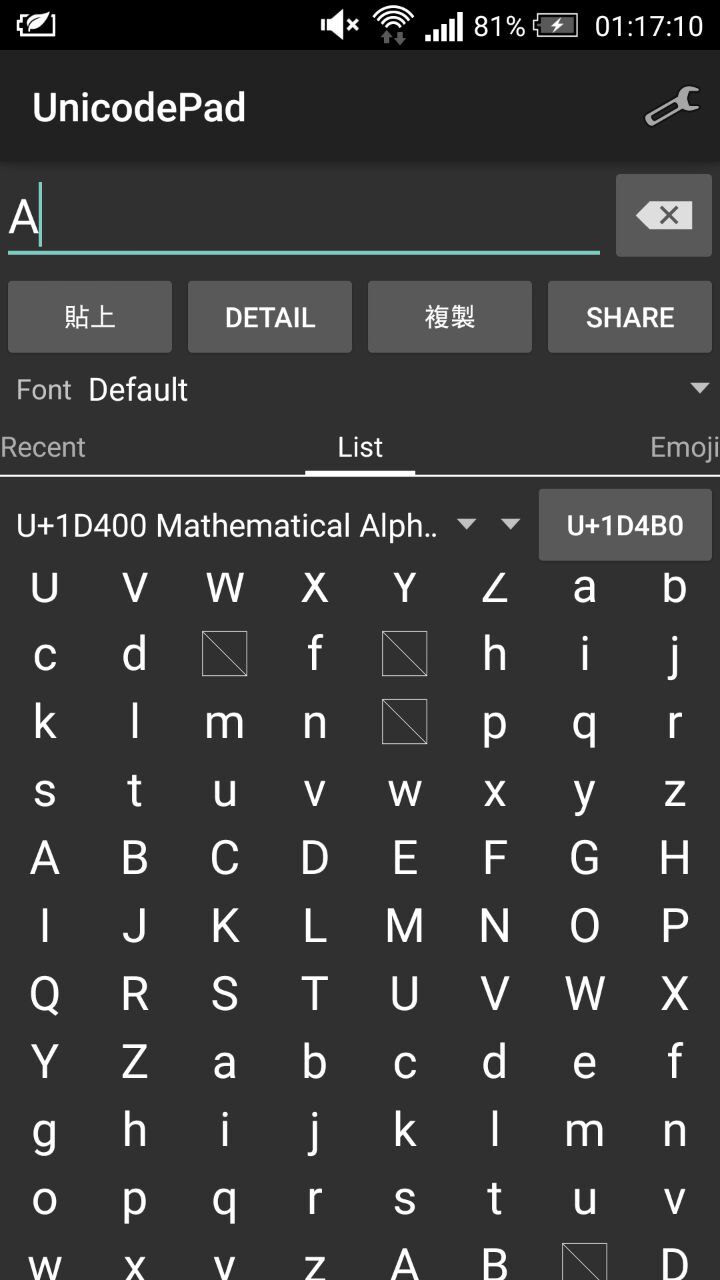
Task: Open the DETAIL button
Action: pyautogui.click(x=270, y=317)
